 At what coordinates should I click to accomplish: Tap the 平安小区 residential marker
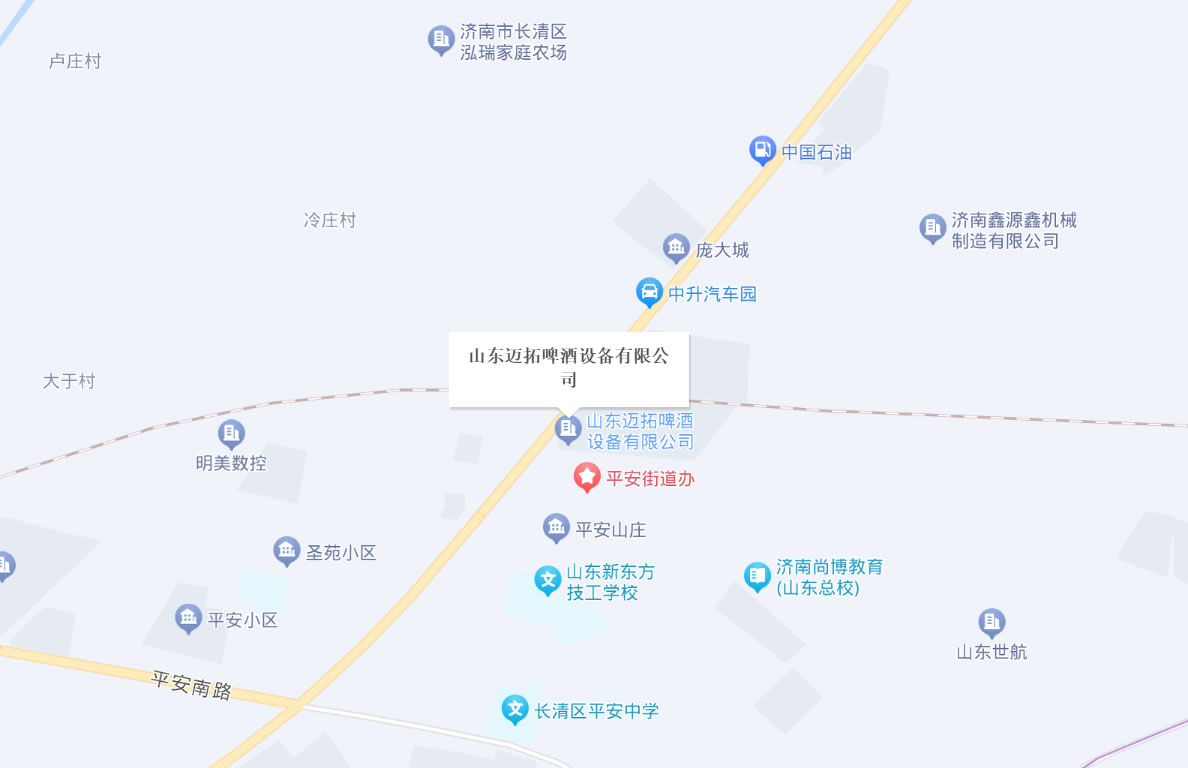[x=189, y=619]
